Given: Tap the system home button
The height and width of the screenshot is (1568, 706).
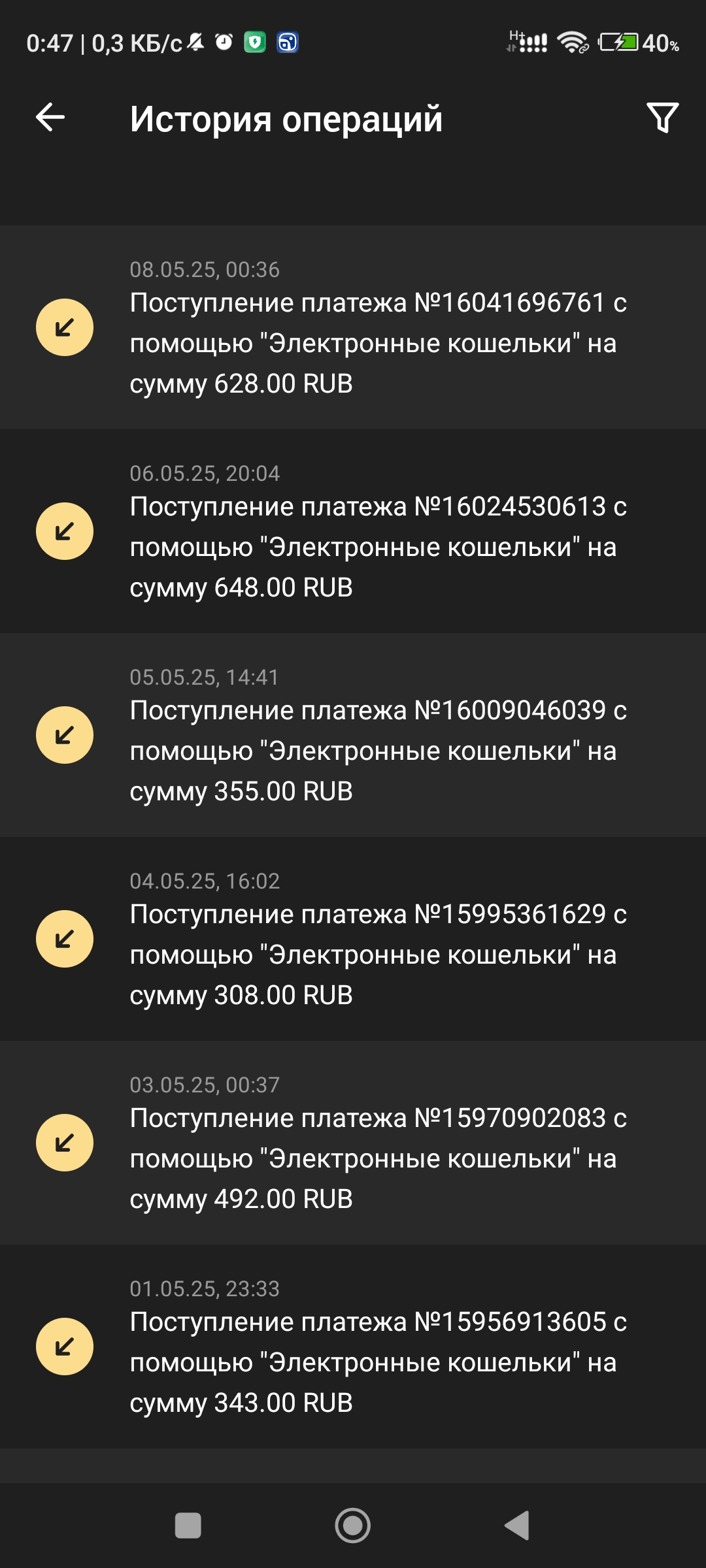Looking at the screenshot, I should [353, 1526].
